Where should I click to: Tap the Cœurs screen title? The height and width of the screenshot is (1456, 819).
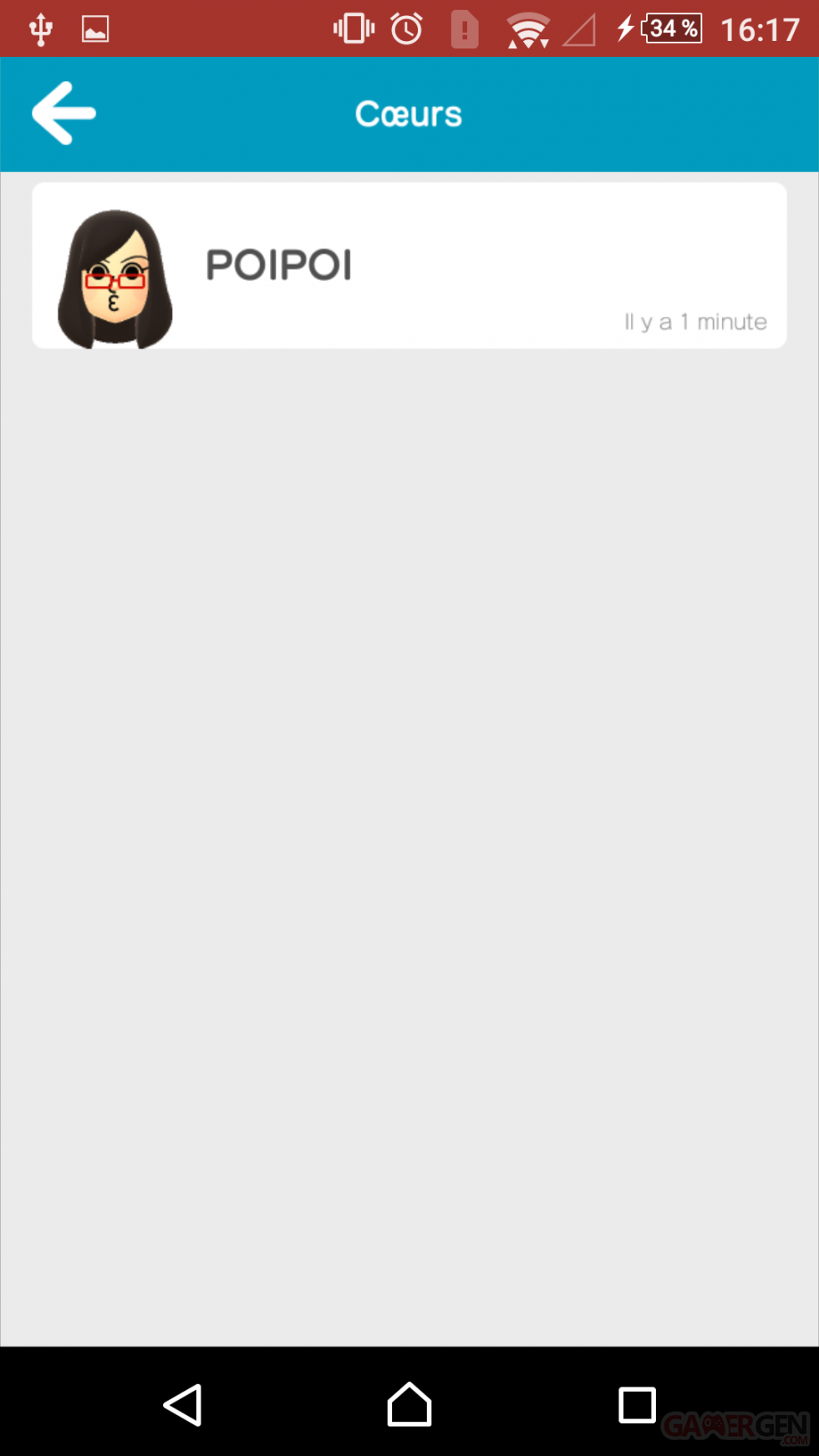[409, 114]
